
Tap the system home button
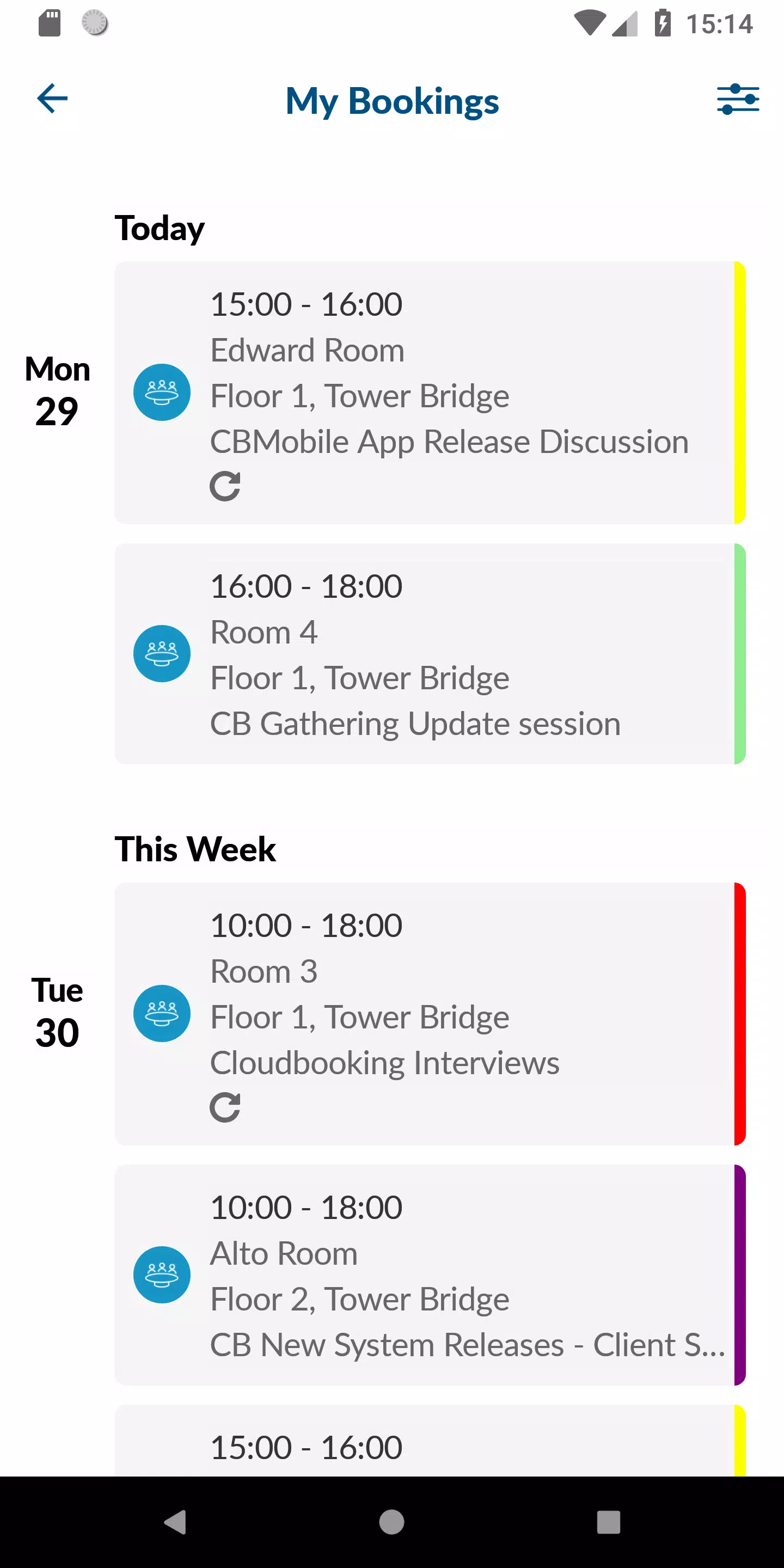[391, 1522]
